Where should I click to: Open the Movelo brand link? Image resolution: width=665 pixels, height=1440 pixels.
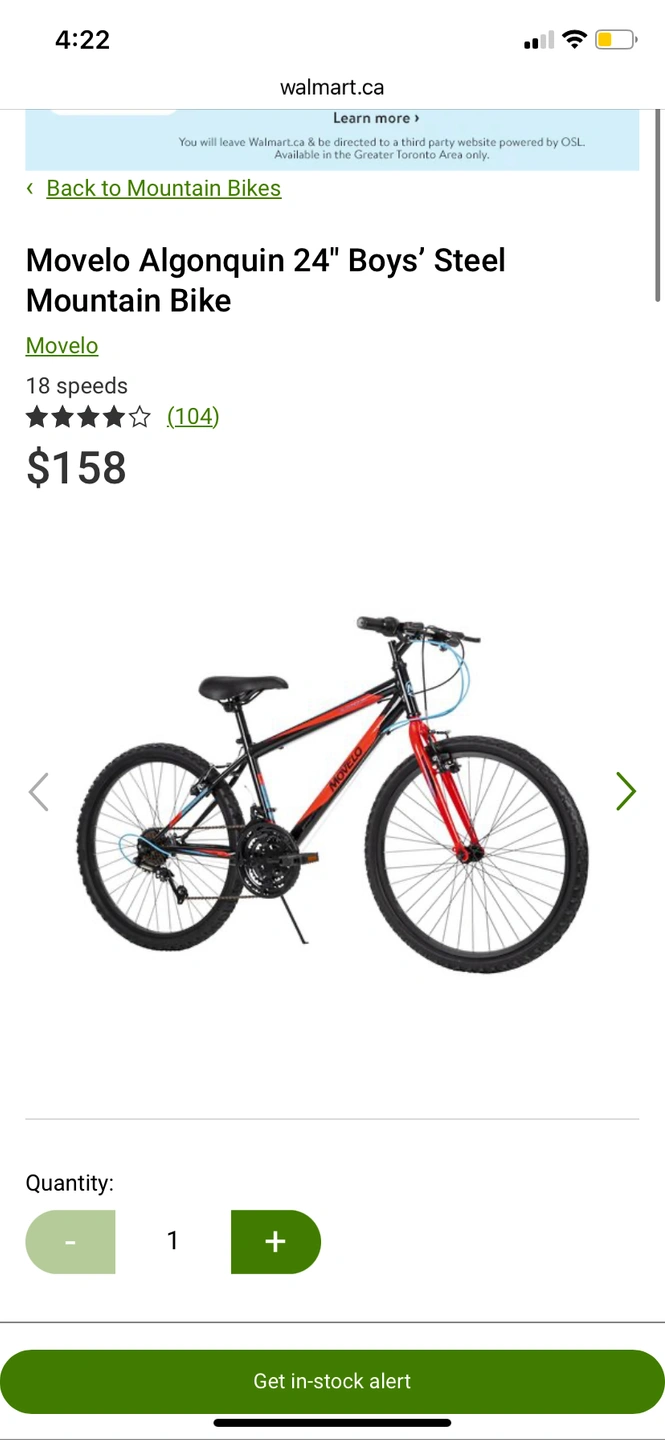(x=62, y=346)
